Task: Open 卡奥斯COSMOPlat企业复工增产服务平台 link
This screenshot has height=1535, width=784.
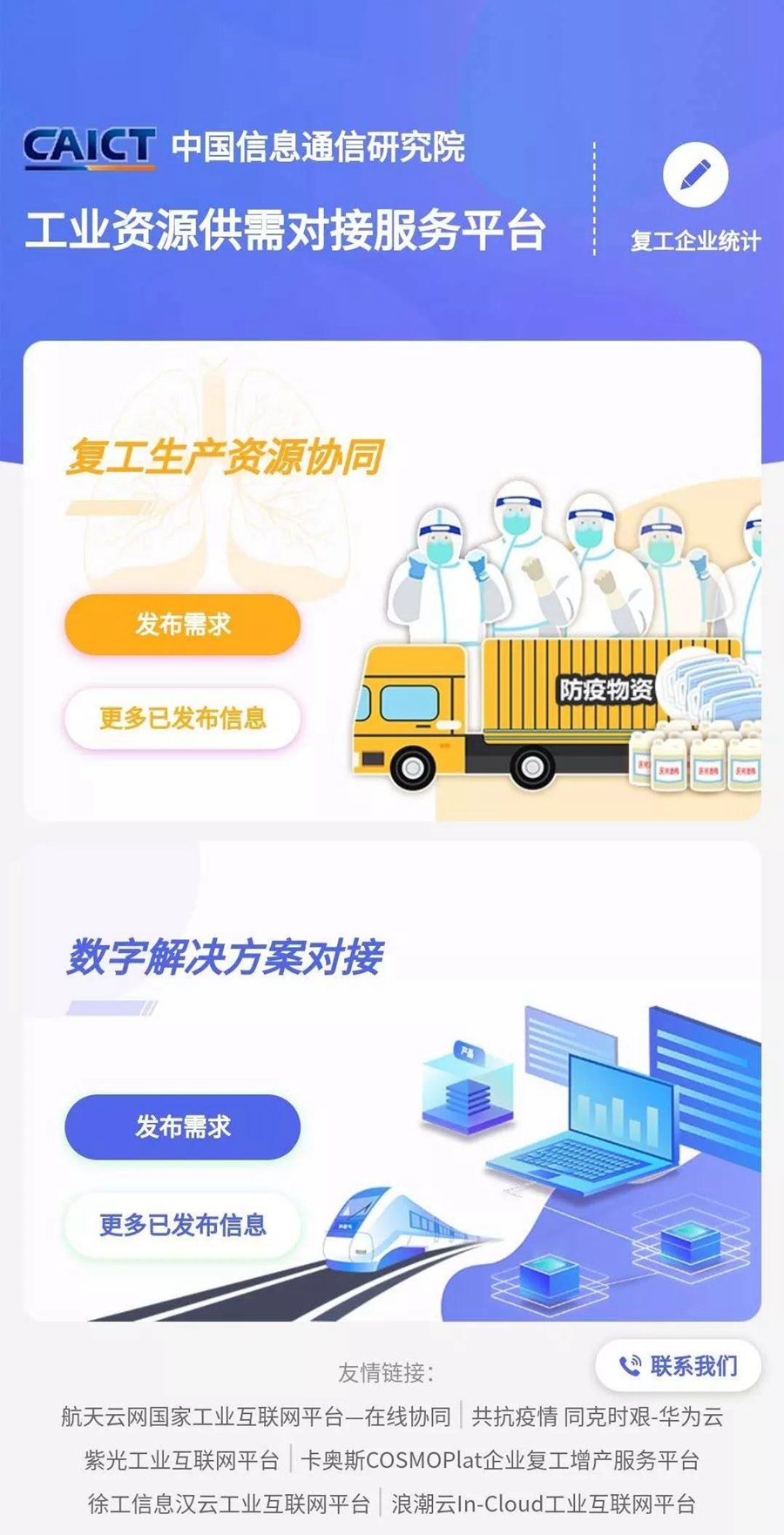Action: click(499, 1460)
